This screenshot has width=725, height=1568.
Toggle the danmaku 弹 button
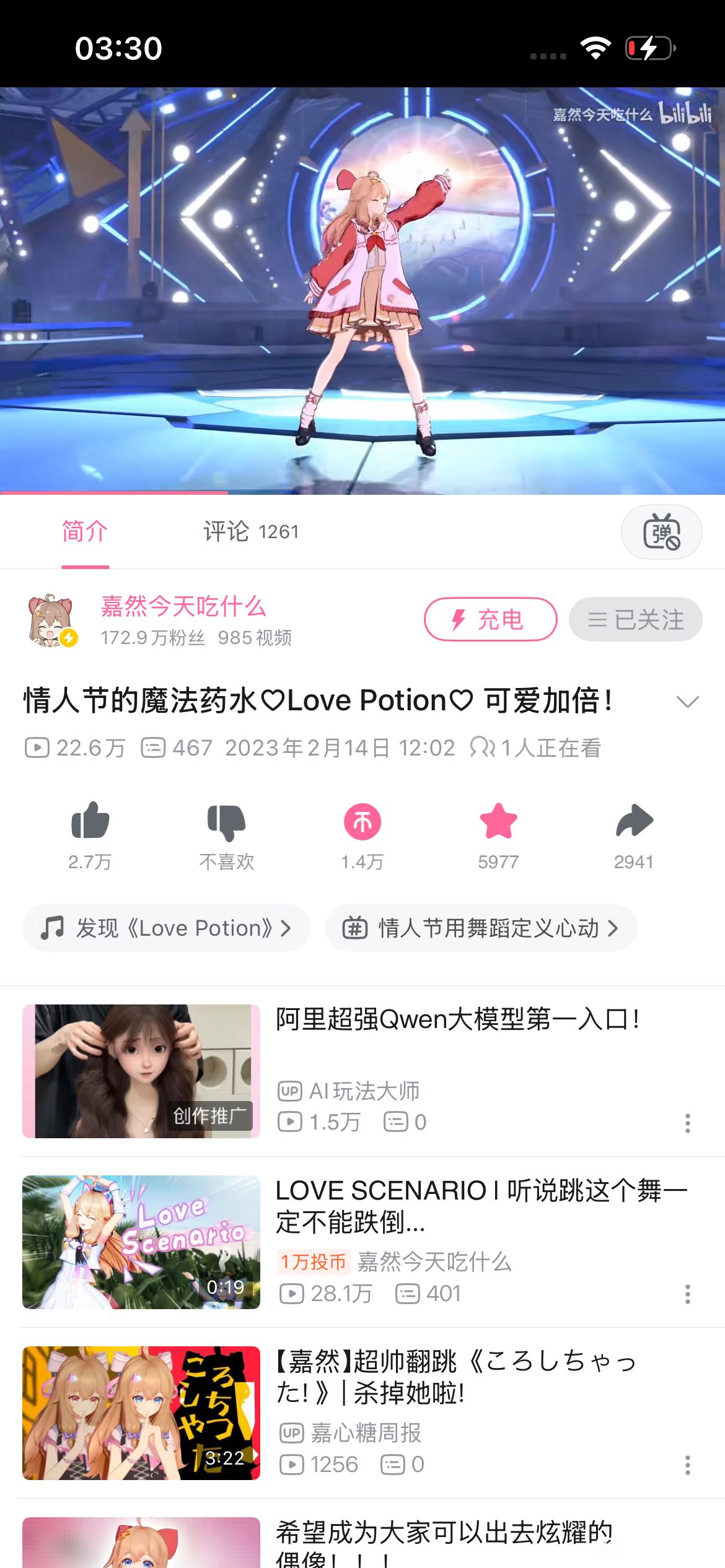coord(661,532)
